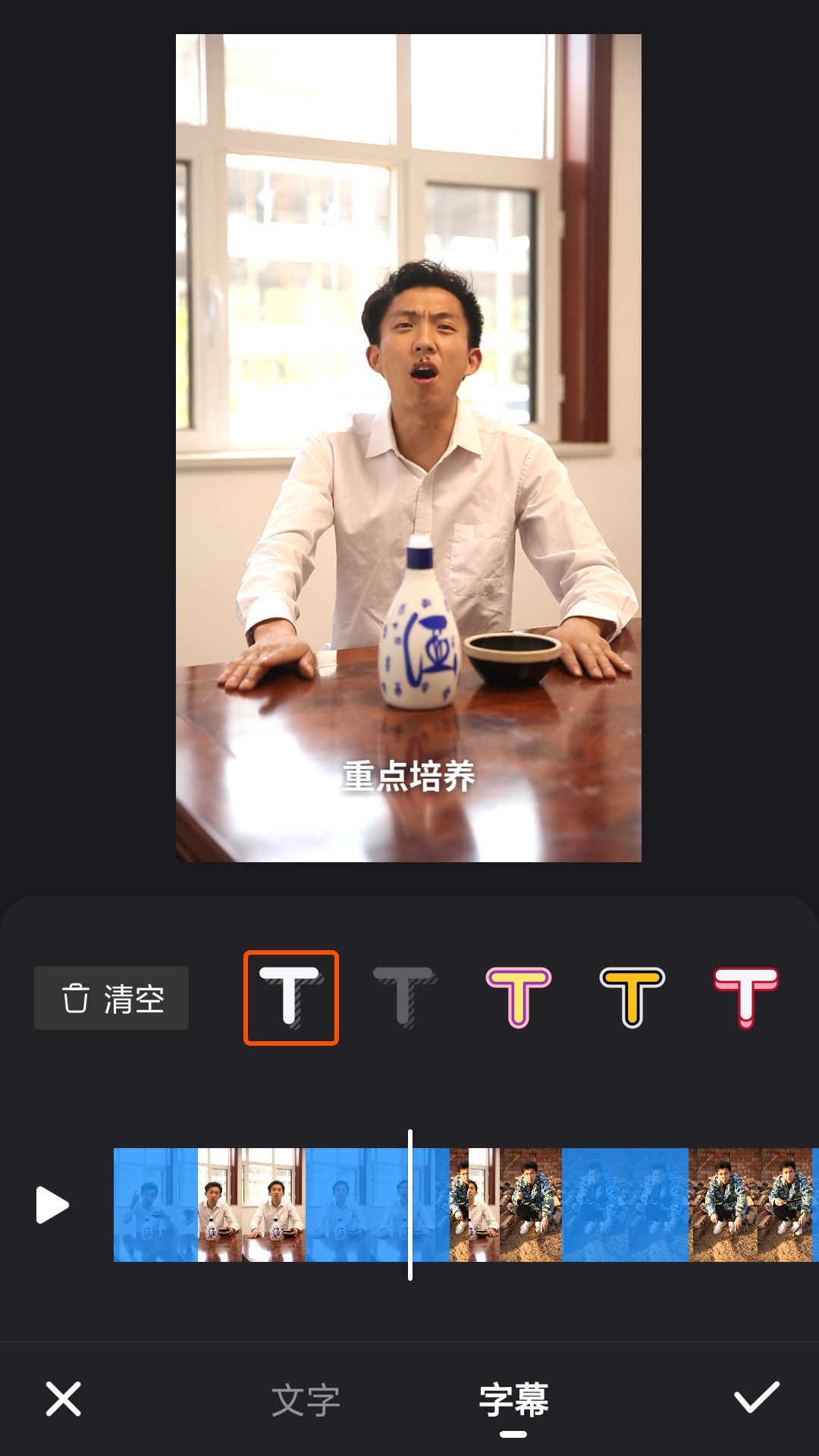Switch to the 文字 tab
The height and width of the screenshot is (1456, 819).
point(306,1400)
